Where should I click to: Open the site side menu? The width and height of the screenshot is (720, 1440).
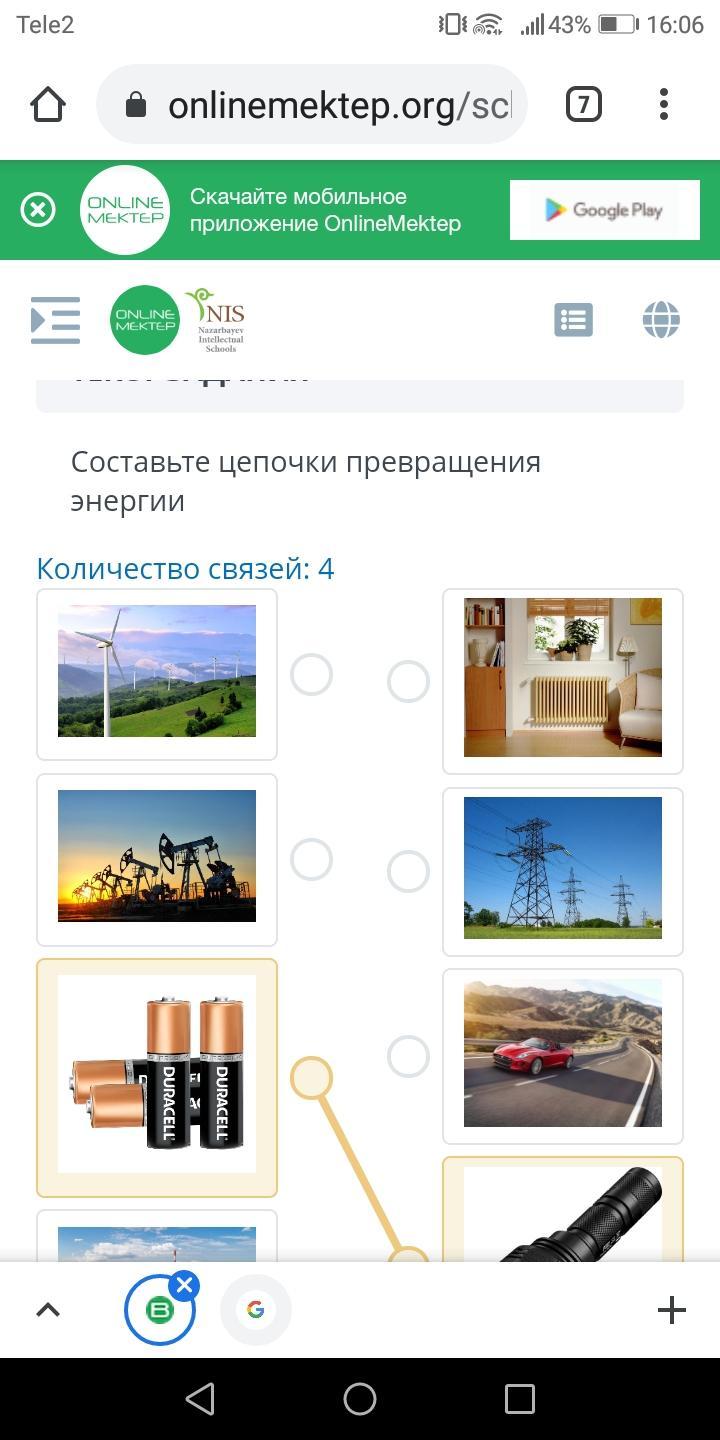55,320
